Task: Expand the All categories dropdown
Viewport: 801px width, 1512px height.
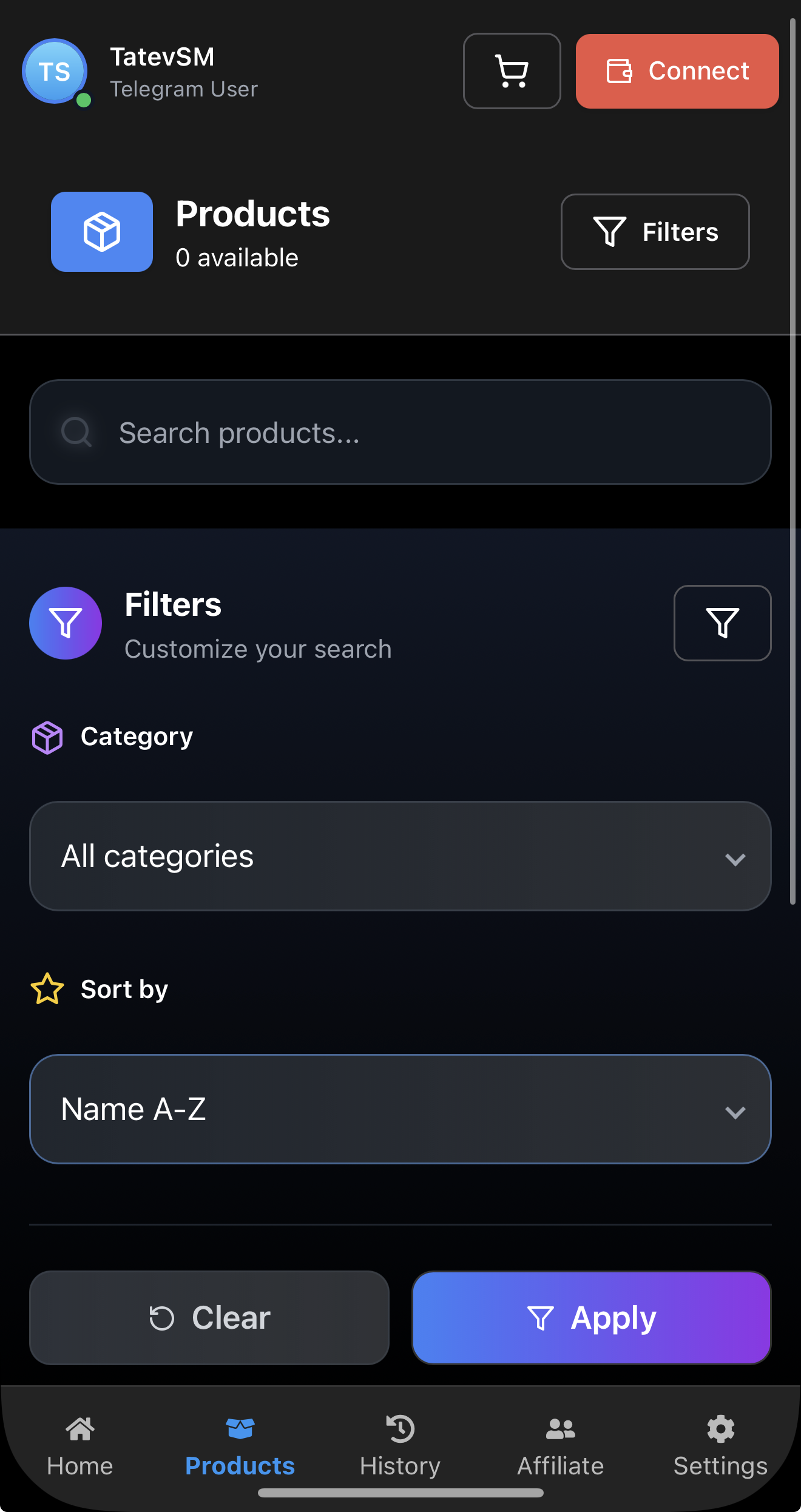Action: pyautogui.click(x=400, y=856)
